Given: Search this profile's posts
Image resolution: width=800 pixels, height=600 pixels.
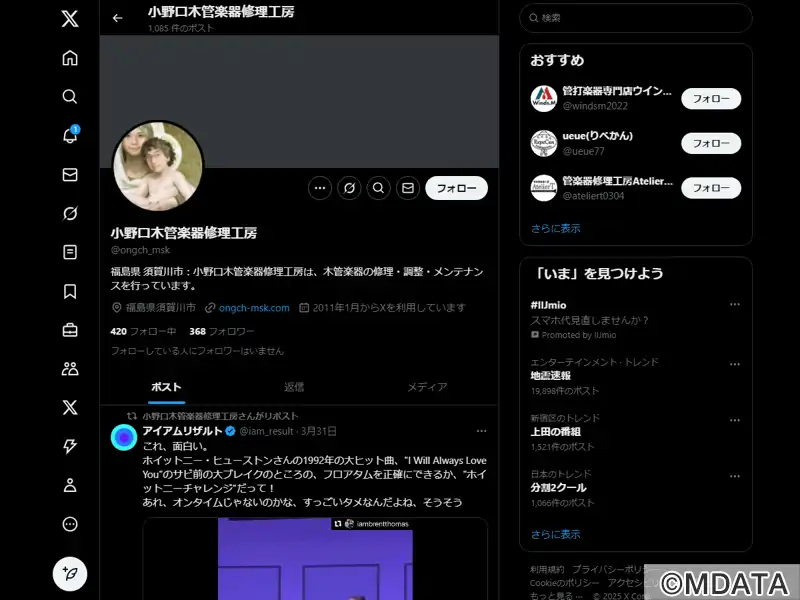Looking at the screenshot, I should (x=378, y=188).
